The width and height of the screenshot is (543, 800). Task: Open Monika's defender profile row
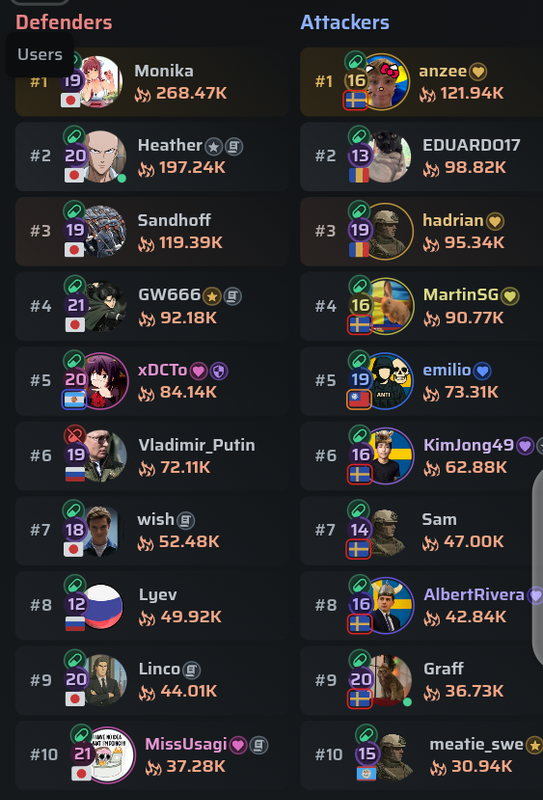152,82
